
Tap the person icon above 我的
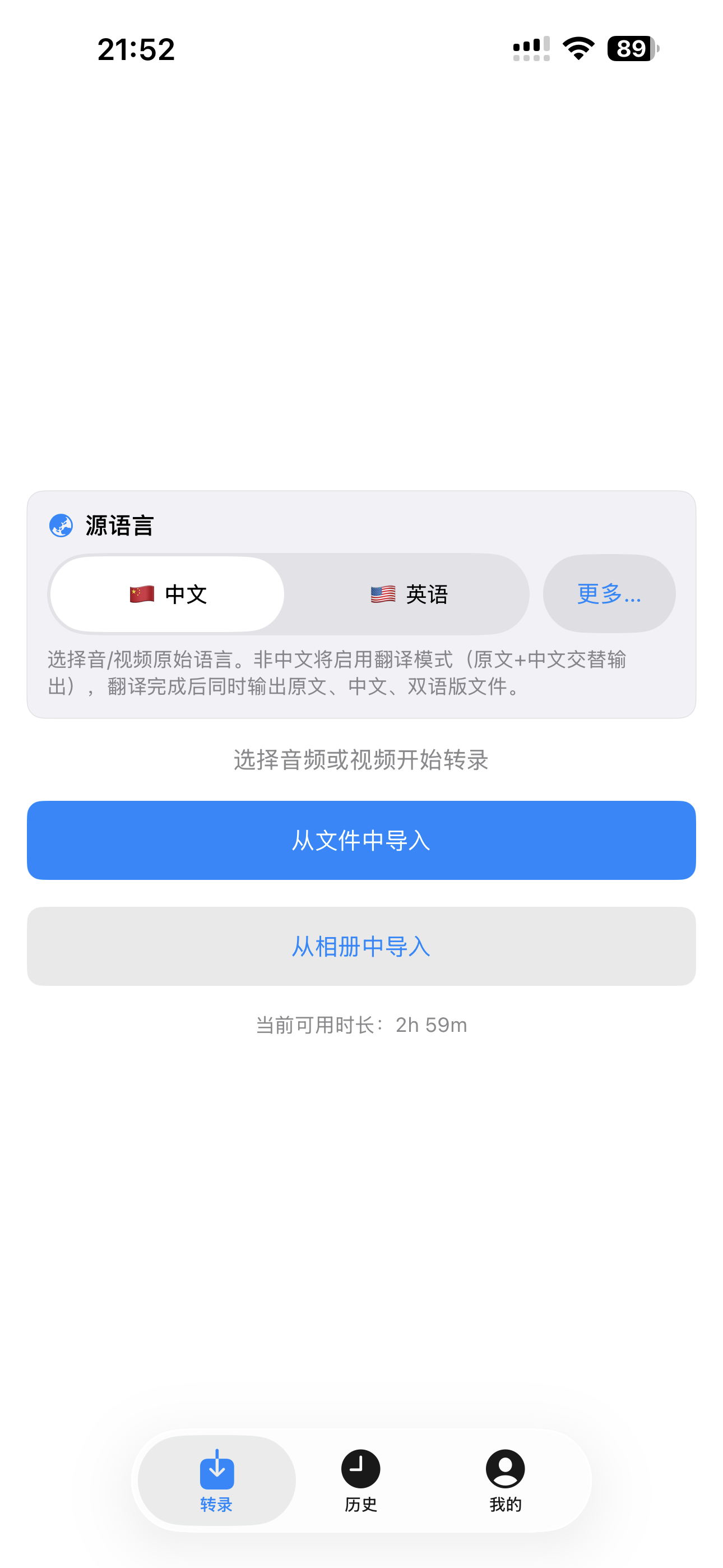[506, 1468]
